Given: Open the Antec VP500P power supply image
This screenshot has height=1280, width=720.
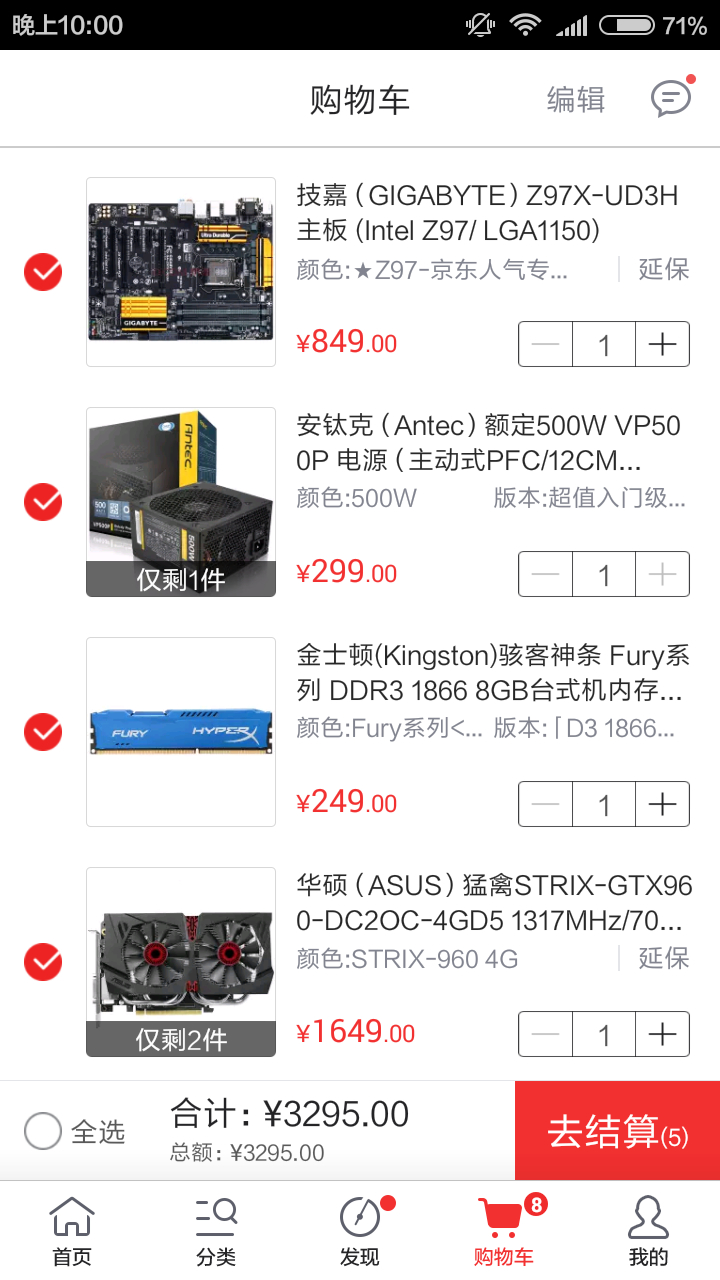Looking at the screenshot, I should (x=181, y=502).
